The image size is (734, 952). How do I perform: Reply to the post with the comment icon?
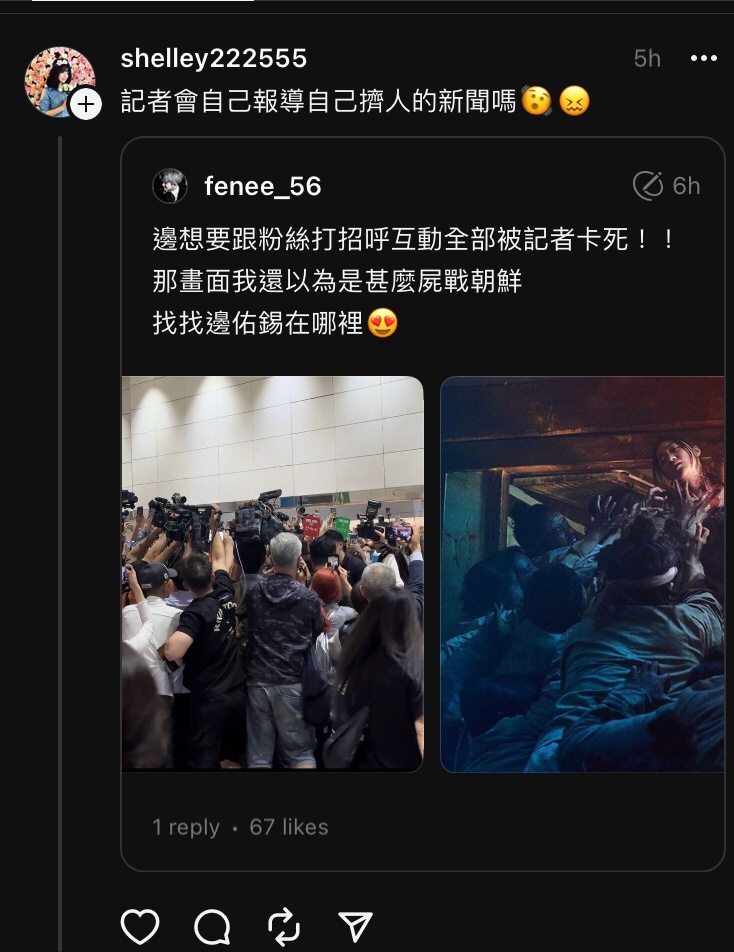pyautogui.click(x=212, y=926)
